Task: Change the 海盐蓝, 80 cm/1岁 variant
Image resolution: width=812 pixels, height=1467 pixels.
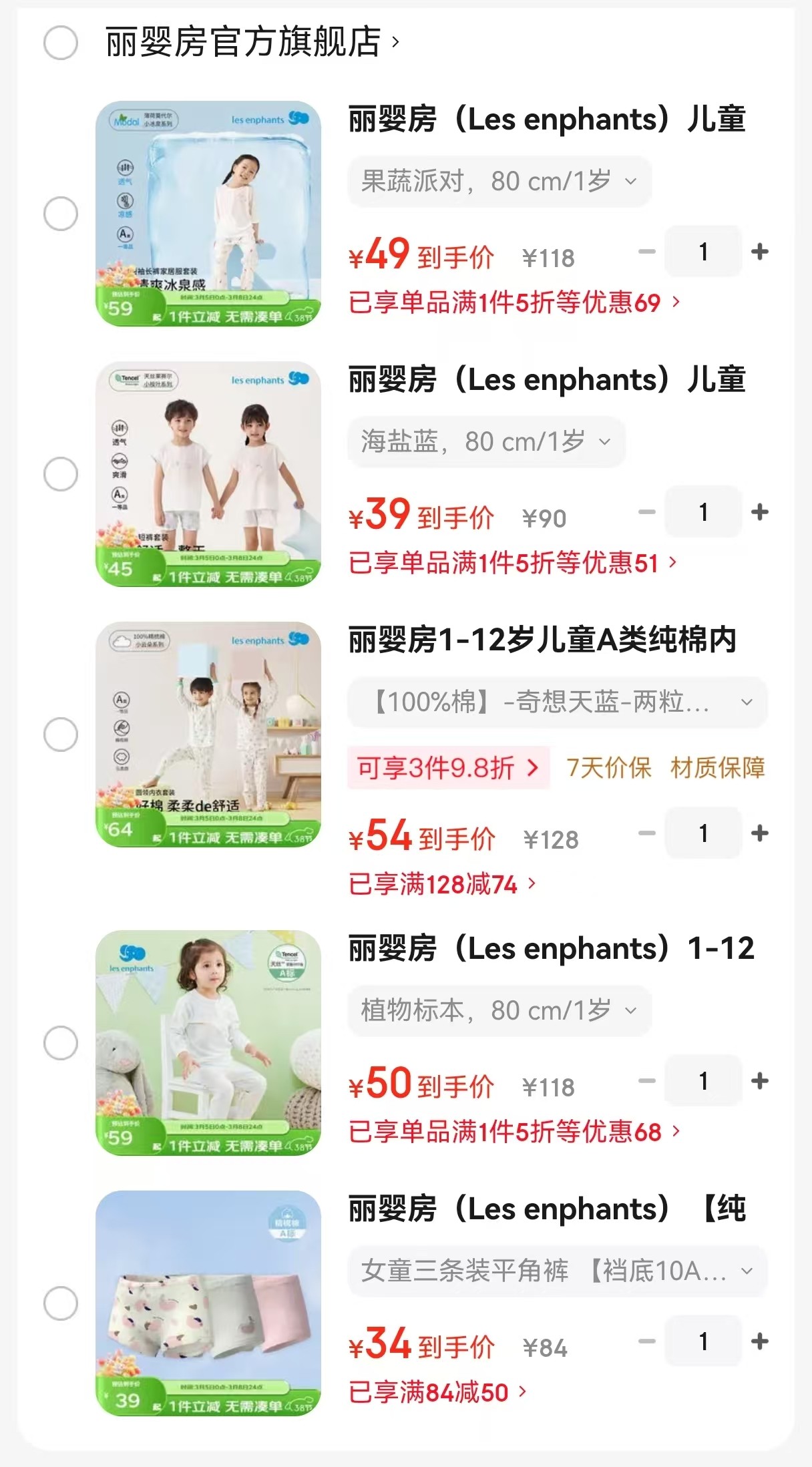Action: [x=485, y=442]
